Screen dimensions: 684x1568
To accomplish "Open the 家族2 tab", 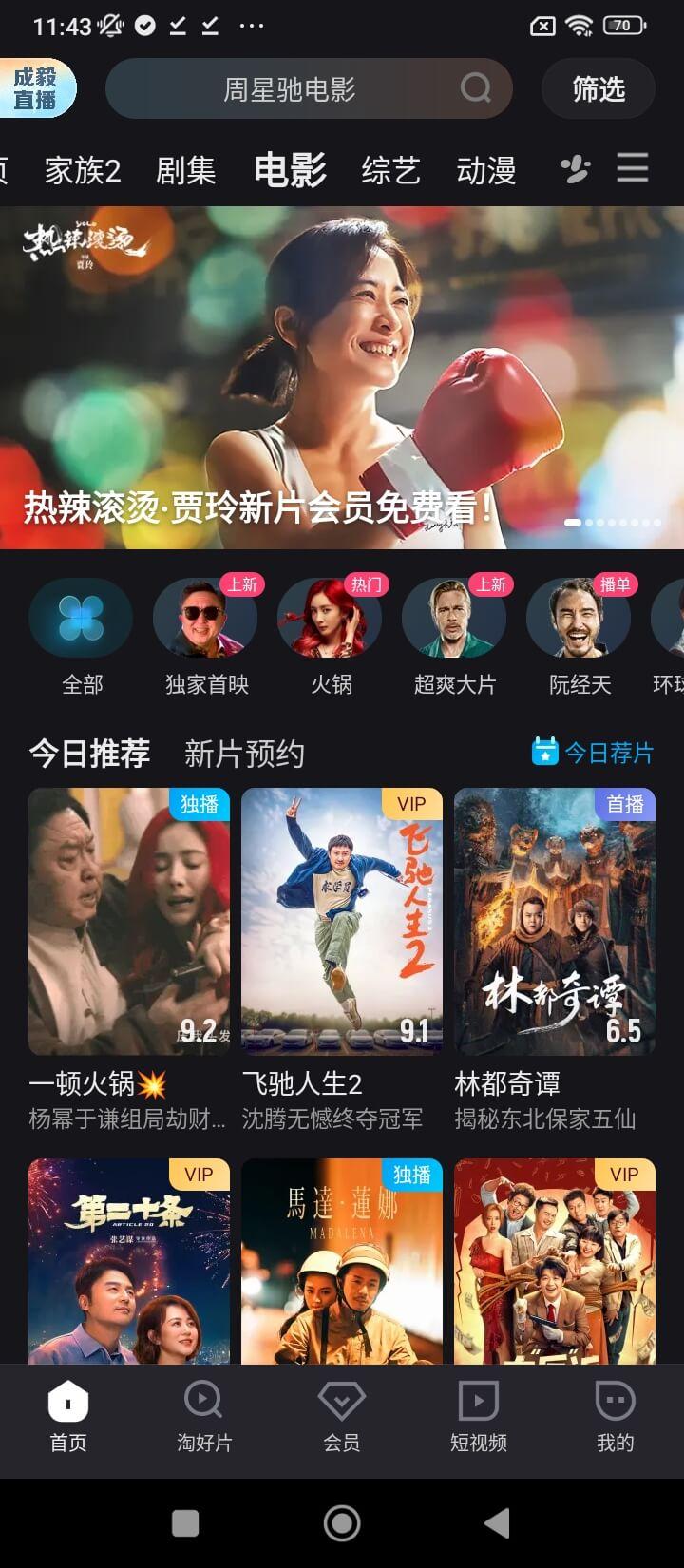I will coord(83,171).
